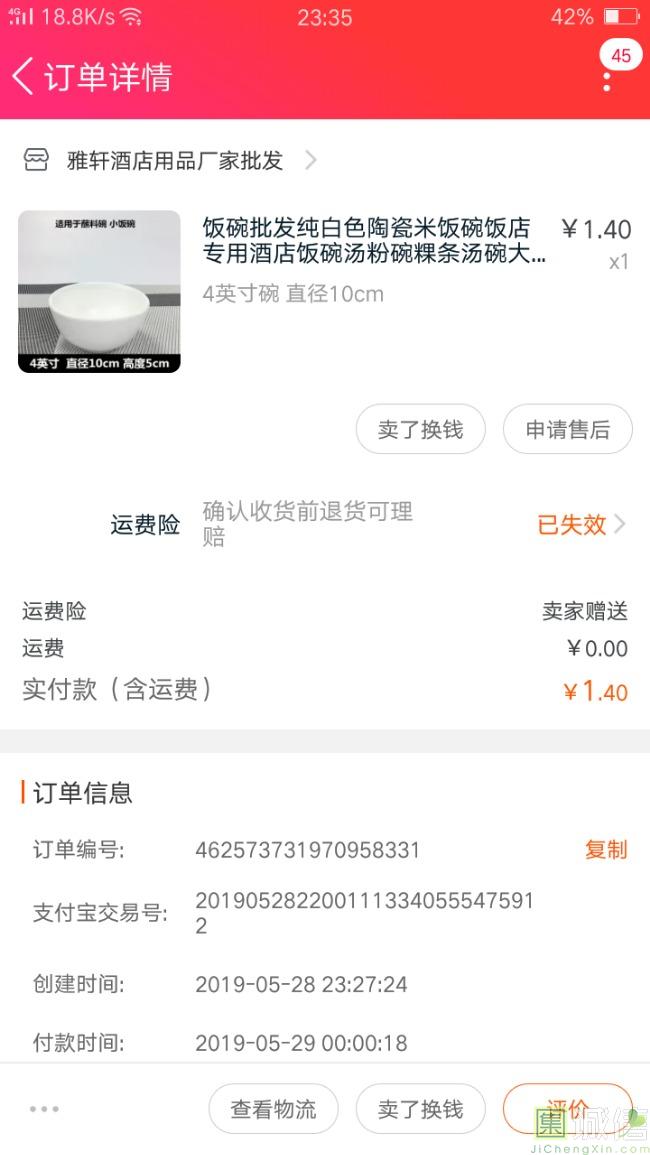Open the white rice bowl product
Viewport: 650px width, 1155px height.
coord(99,291)
